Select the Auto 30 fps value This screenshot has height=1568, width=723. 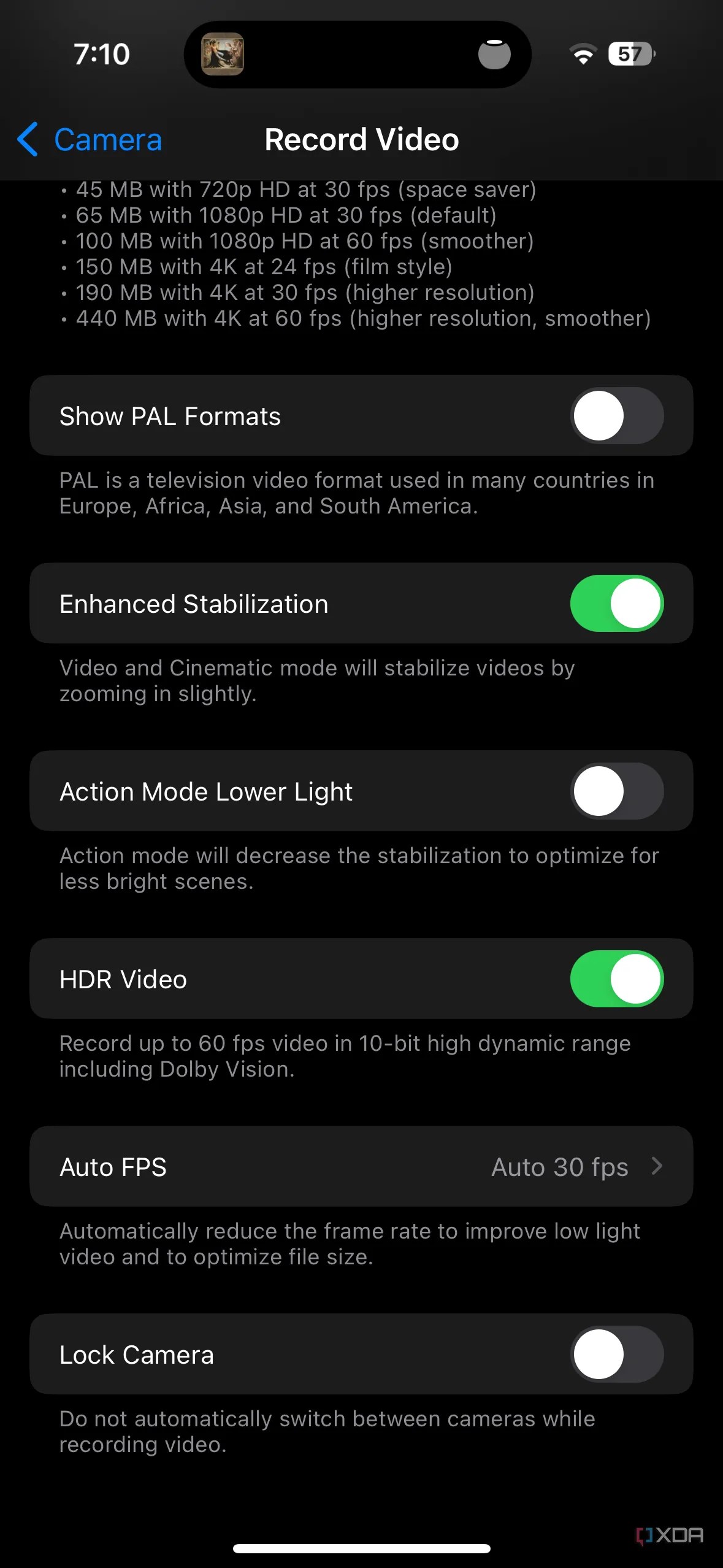pyautogui.click(x=559, y=1166)
